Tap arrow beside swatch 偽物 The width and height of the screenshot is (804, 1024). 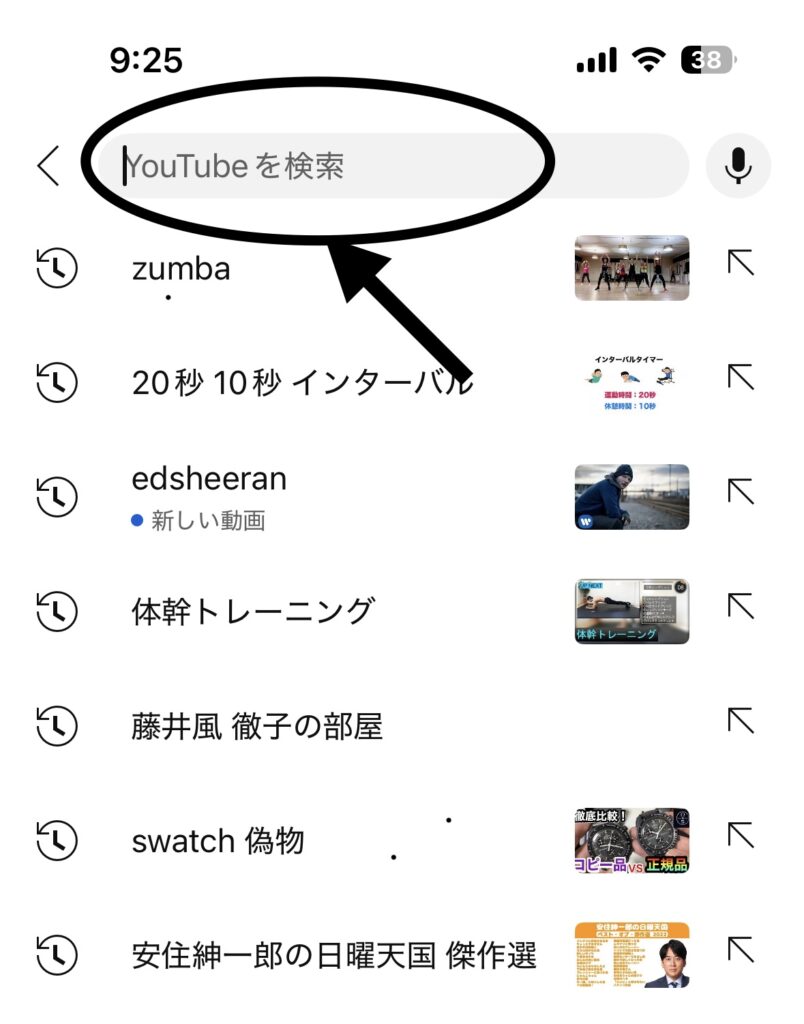[x=740, y=835]
